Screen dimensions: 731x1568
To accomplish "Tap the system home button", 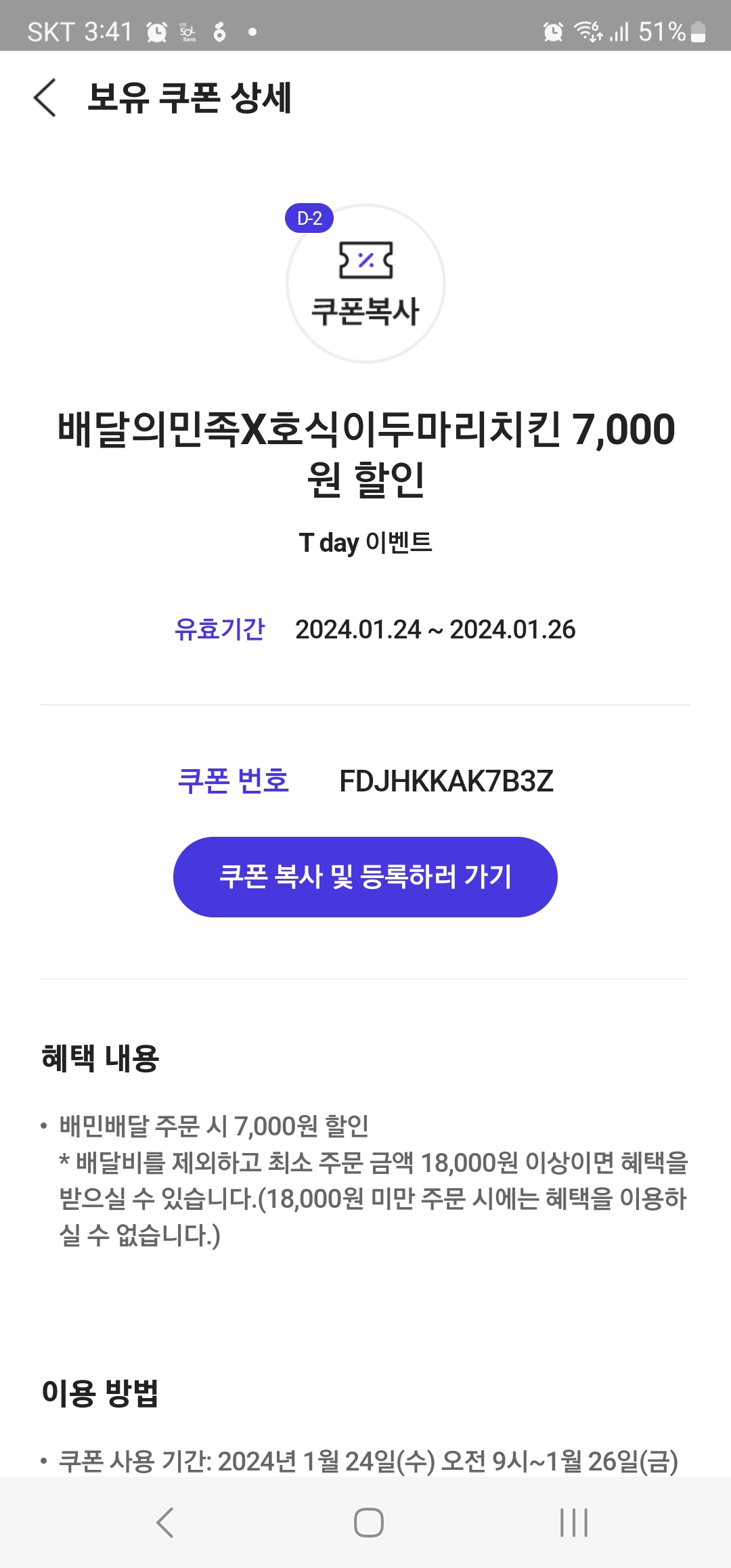I will (368, 1523).
